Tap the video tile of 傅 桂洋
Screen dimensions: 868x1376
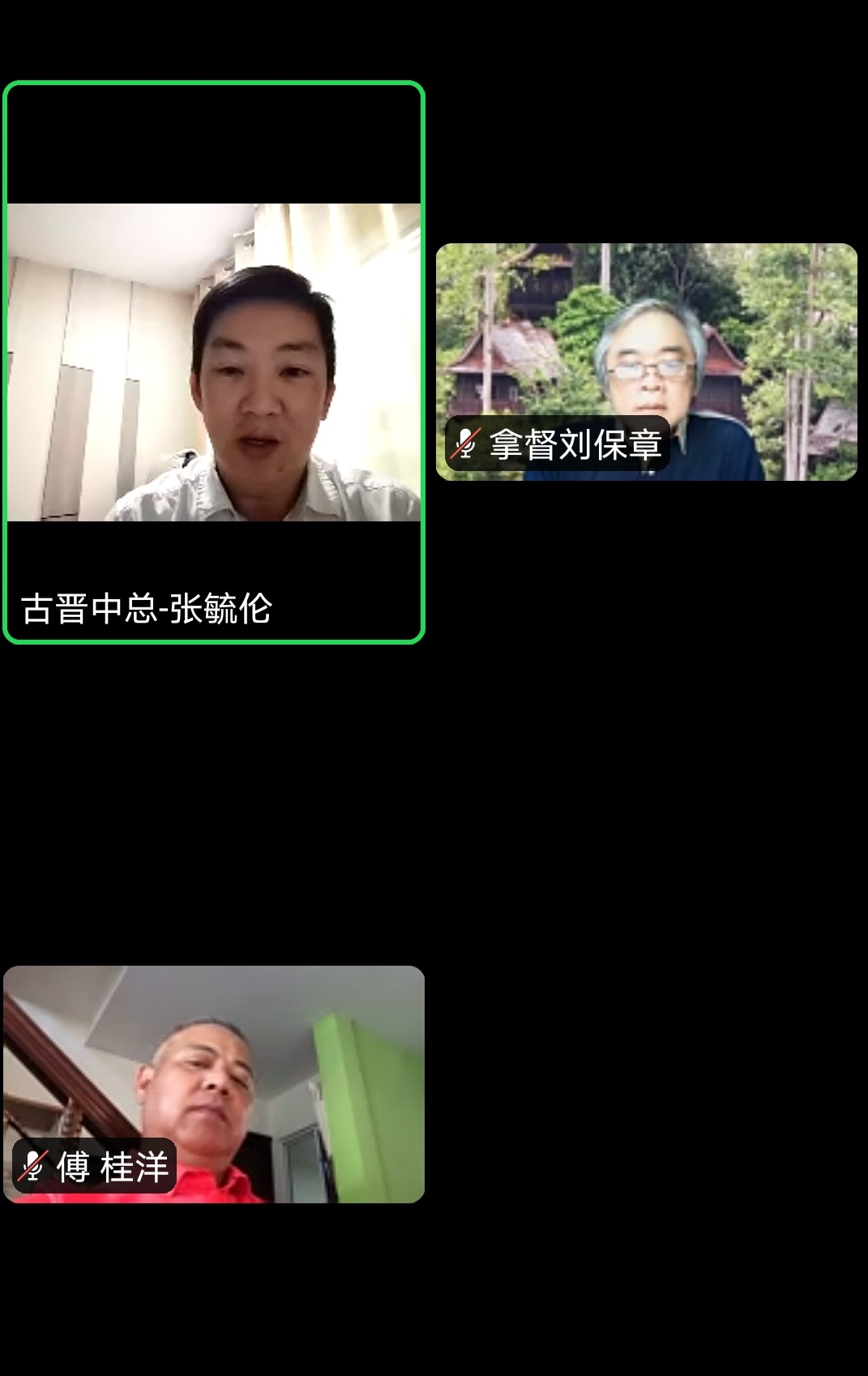point(214,1083)
